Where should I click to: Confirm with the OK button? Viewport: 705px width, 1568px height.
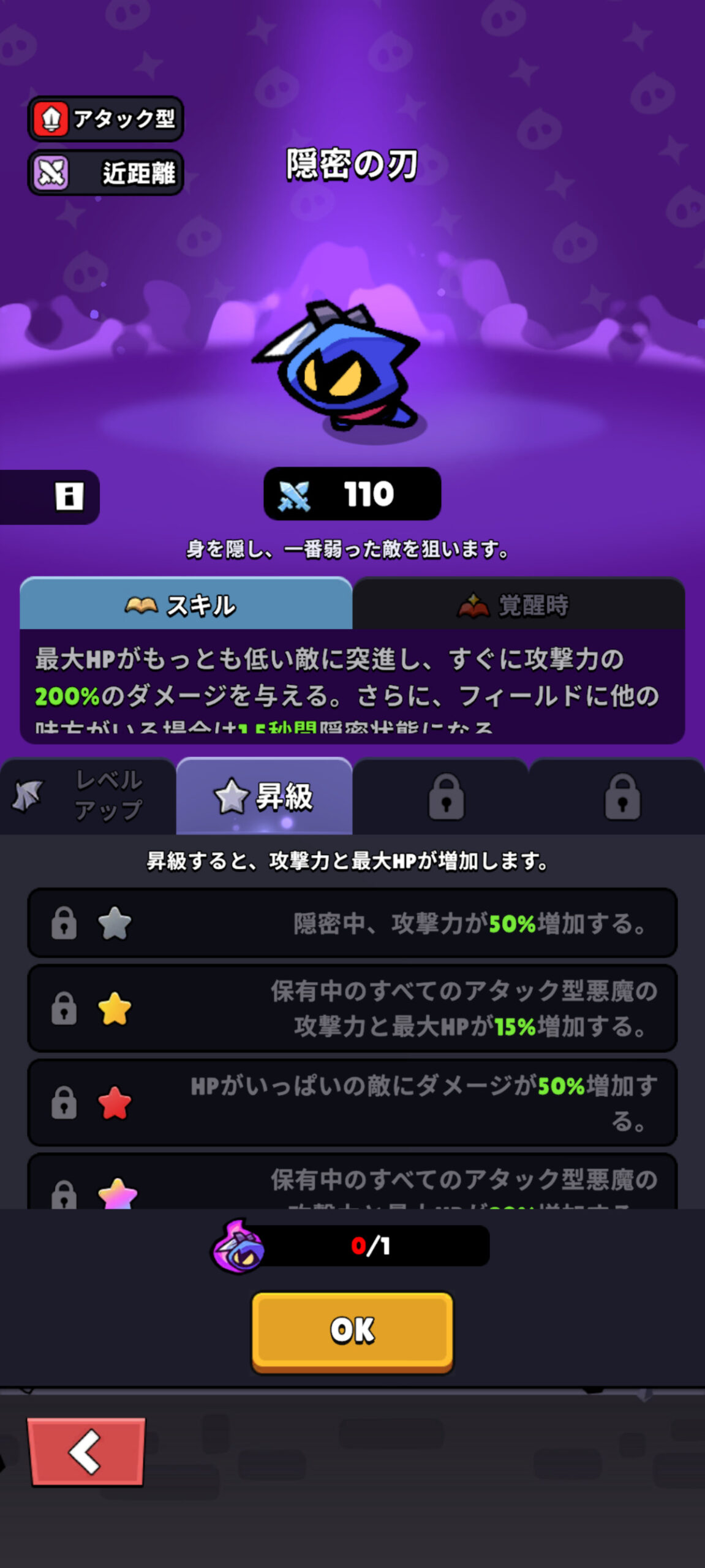coord(352,1331)
